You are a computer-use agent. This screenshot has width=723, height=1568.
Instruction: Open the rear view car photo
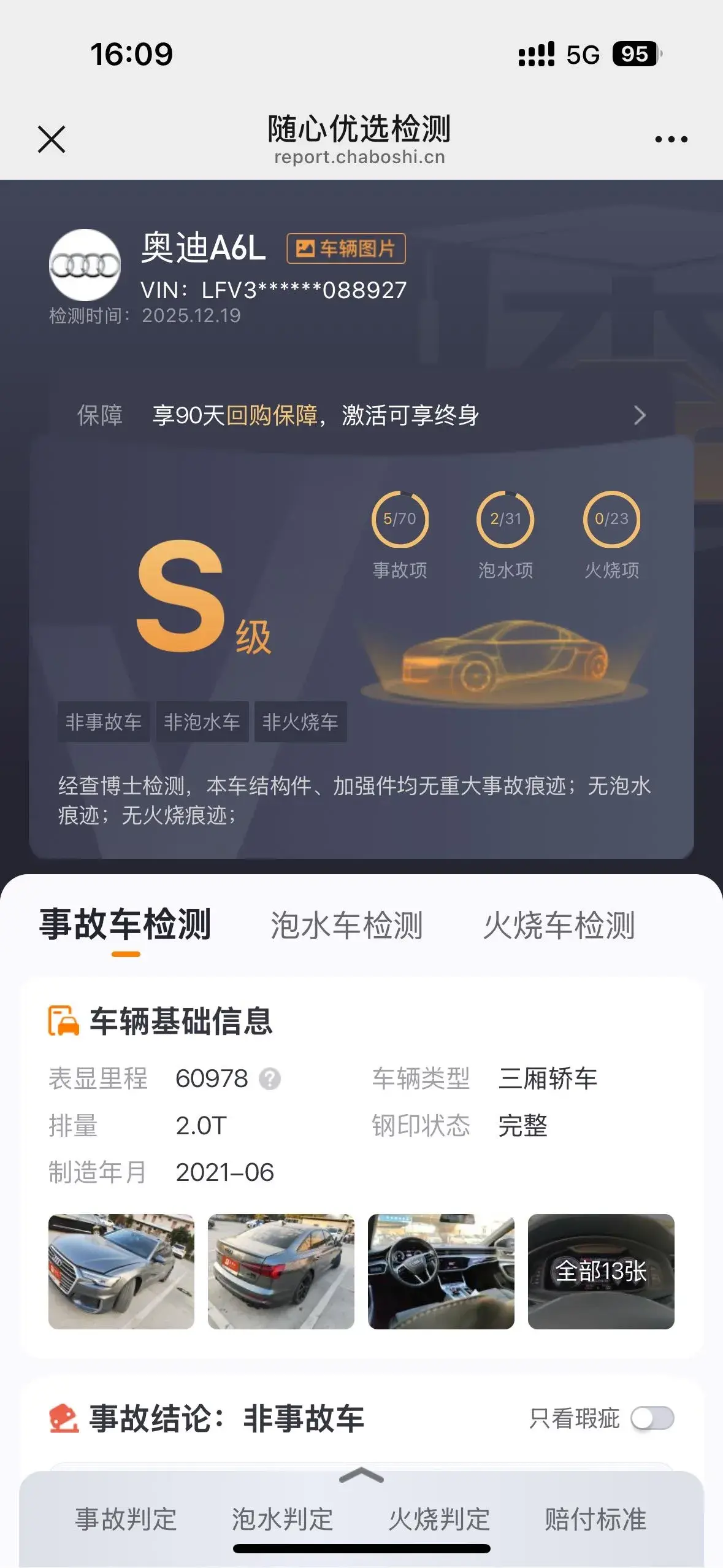(281, 1271)
